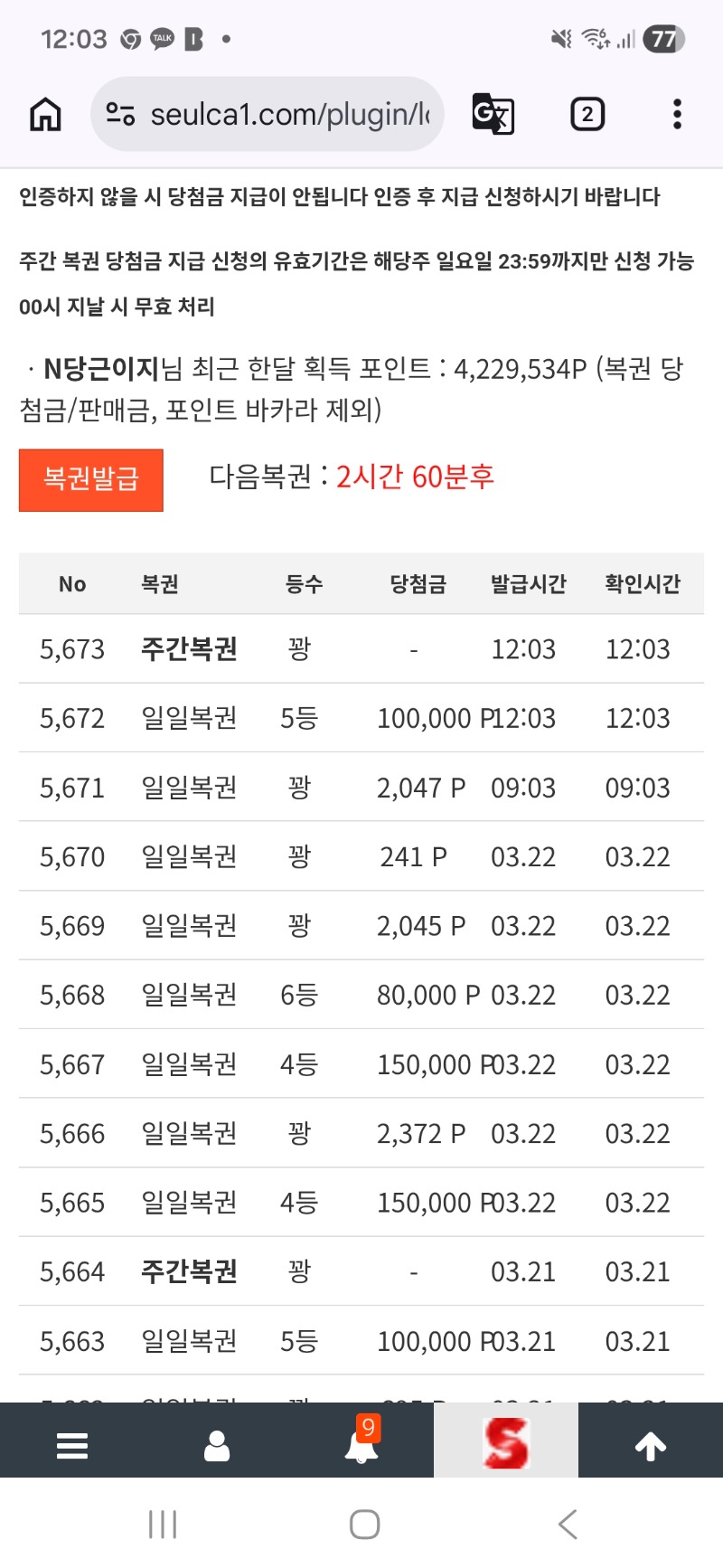723x1568 pixels.
Task: Tap the browser home icon
Action: (x=45, y=115)
